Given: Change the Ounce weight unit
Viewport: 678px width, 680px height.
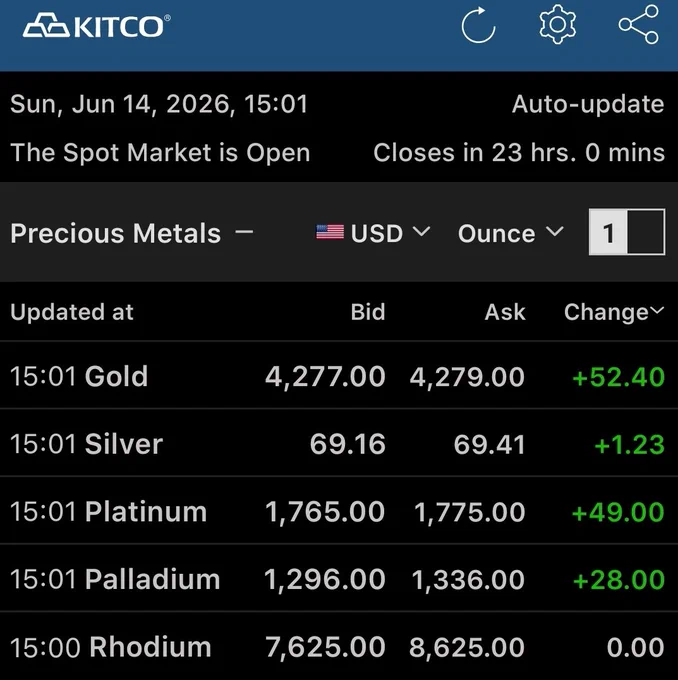Looking at the screenshot, I should pos(511,233).
